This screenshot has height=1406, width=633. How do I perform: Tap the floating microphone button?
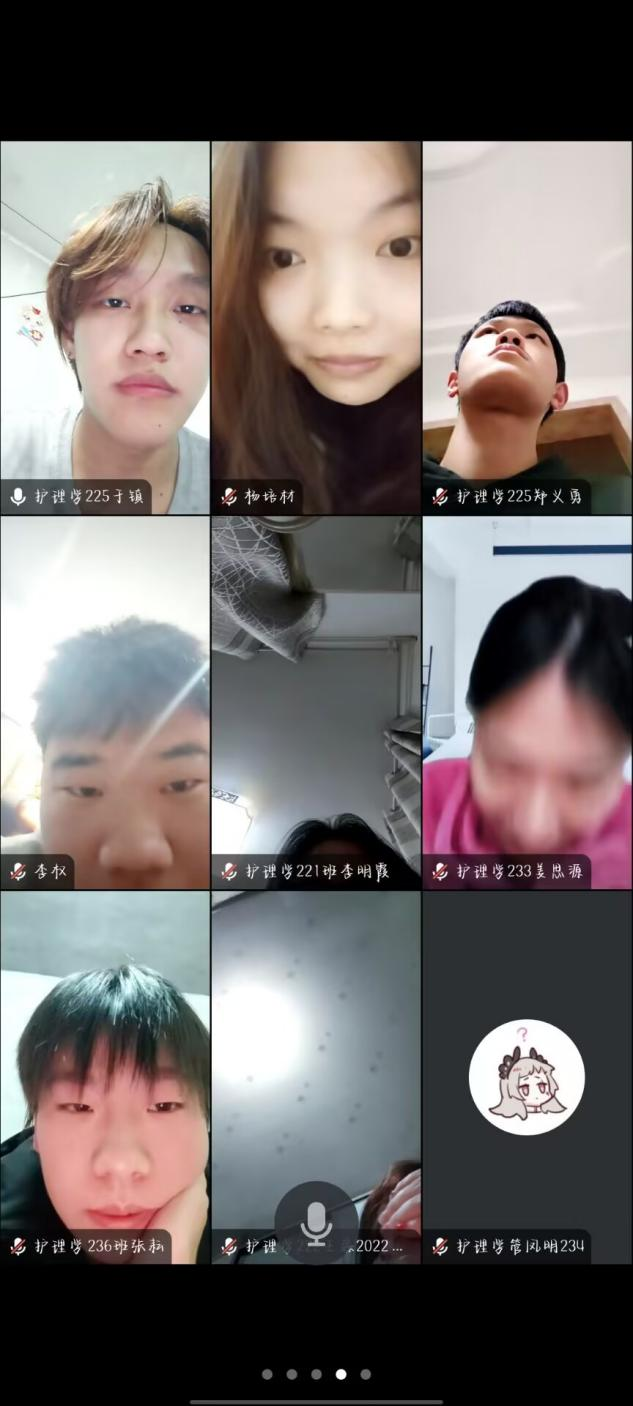pyautogui.click(x=316, y=1223)
